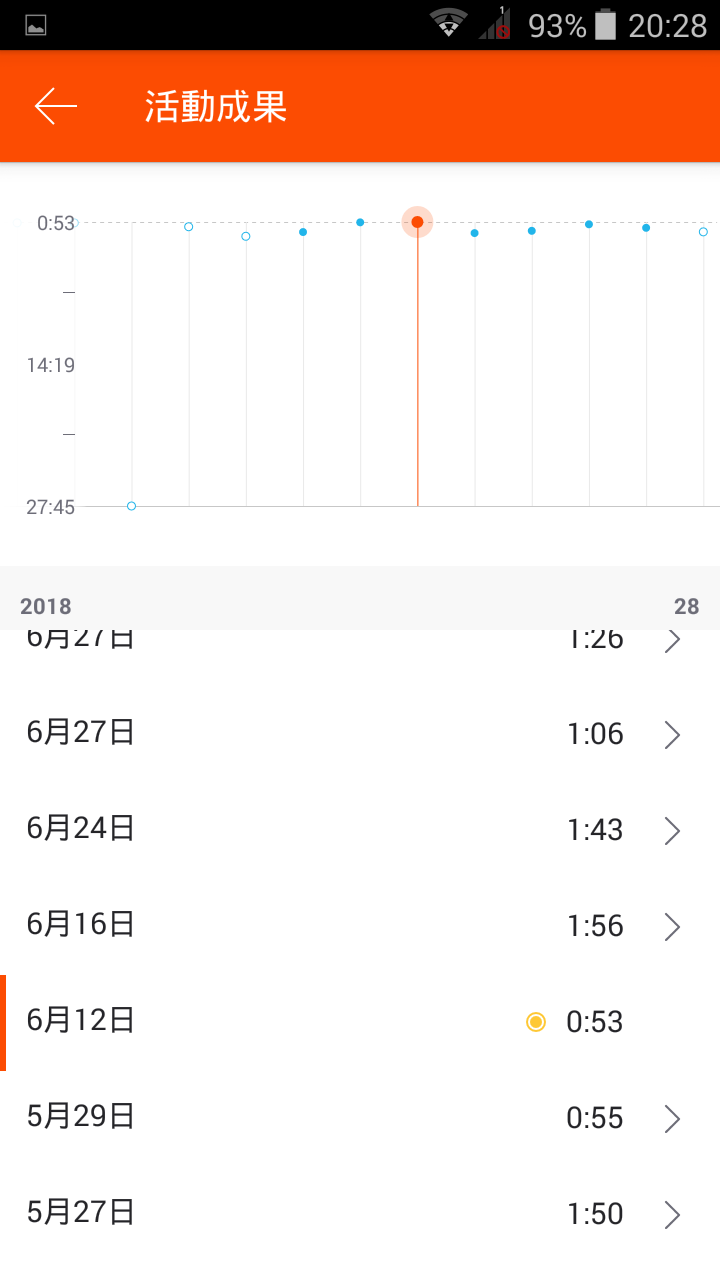Select the lowest chart point at 27:45
This screenshot has height=1280, width=720.
point(131,506)
